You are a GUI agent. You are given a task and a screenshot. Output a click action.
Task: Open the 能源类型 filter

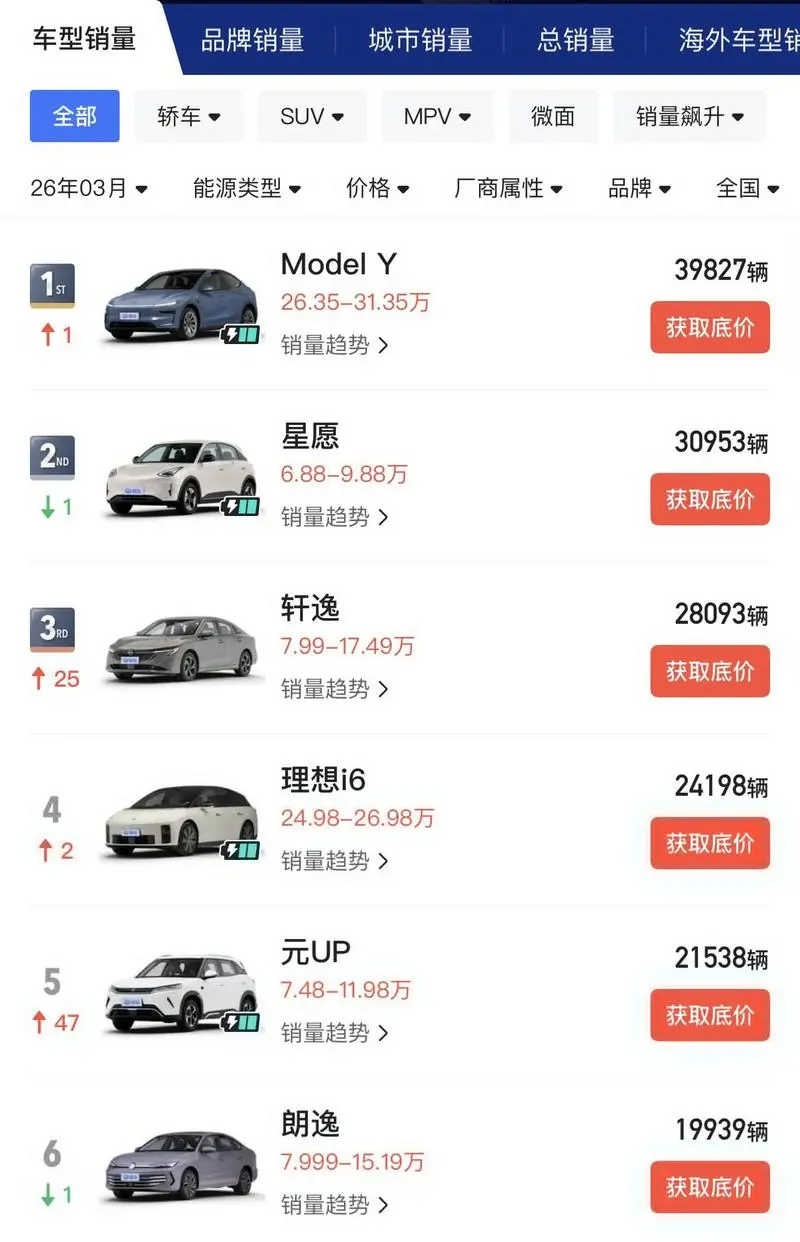pyautogui.click(x=247, y=188)
